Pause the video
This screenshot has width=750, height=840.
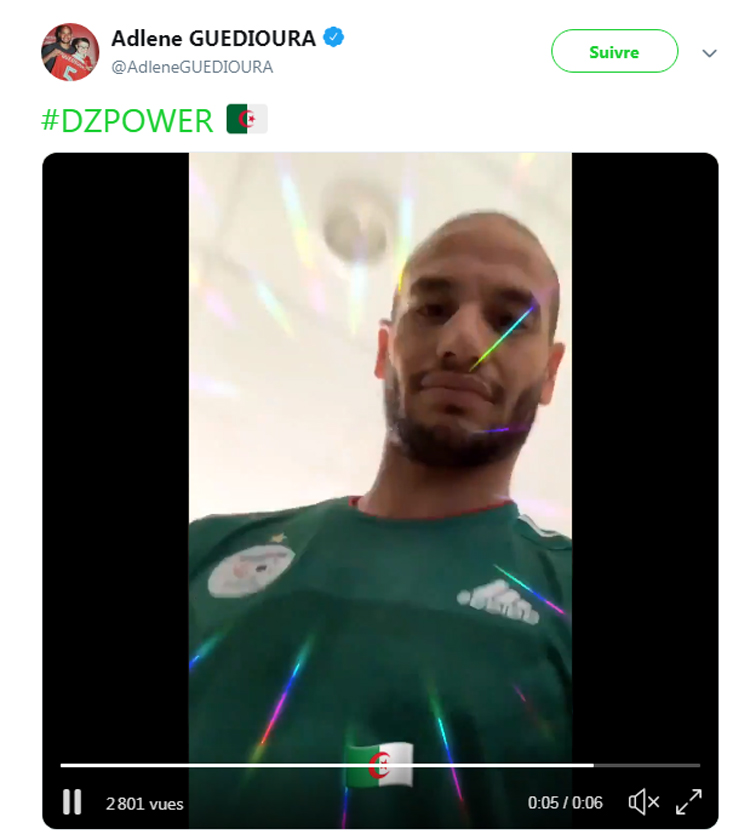pos(72,802)
